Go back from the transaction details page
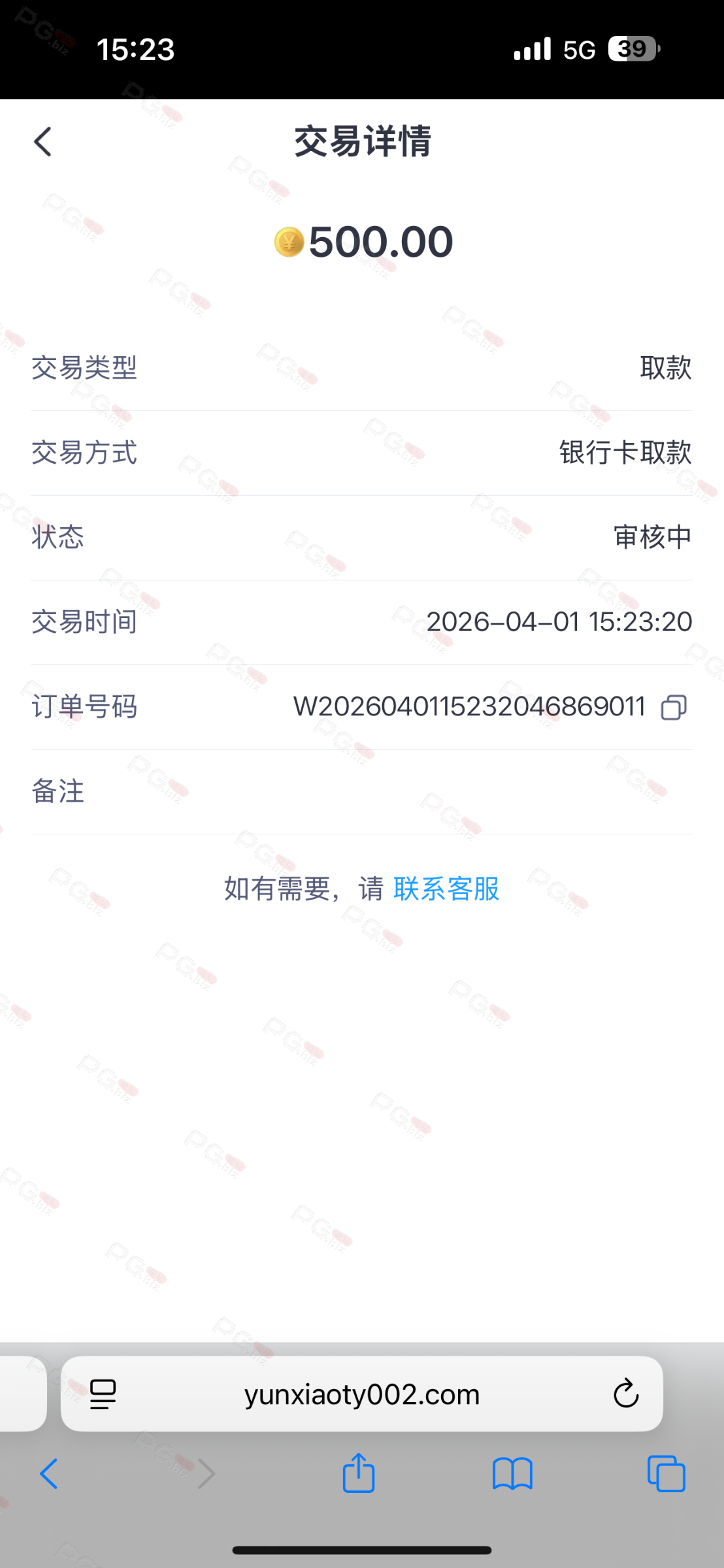Viewport: 724px width, 1568px height. tap(43, 142)
